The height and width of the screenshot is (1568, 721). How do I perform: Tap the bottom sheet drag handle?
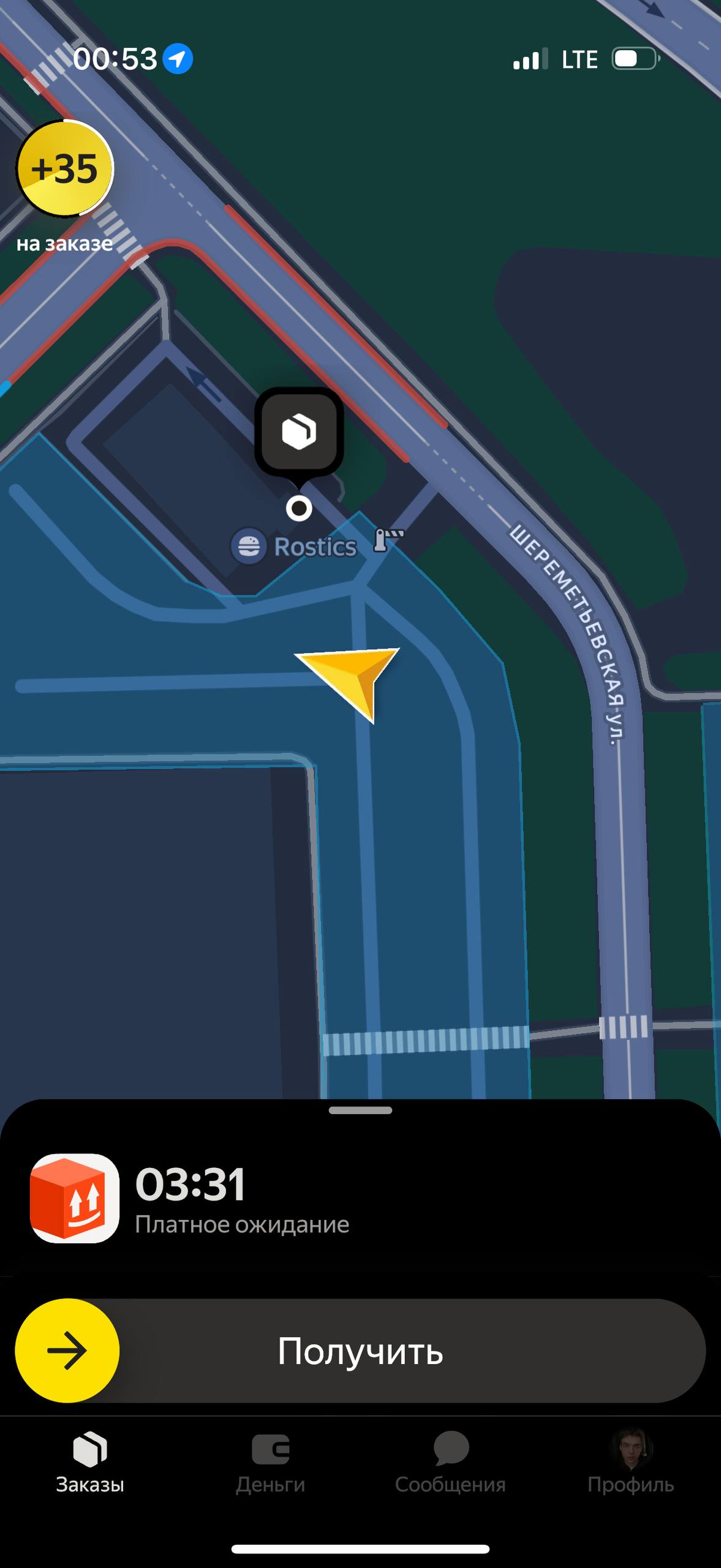[x=360, y=1110]
